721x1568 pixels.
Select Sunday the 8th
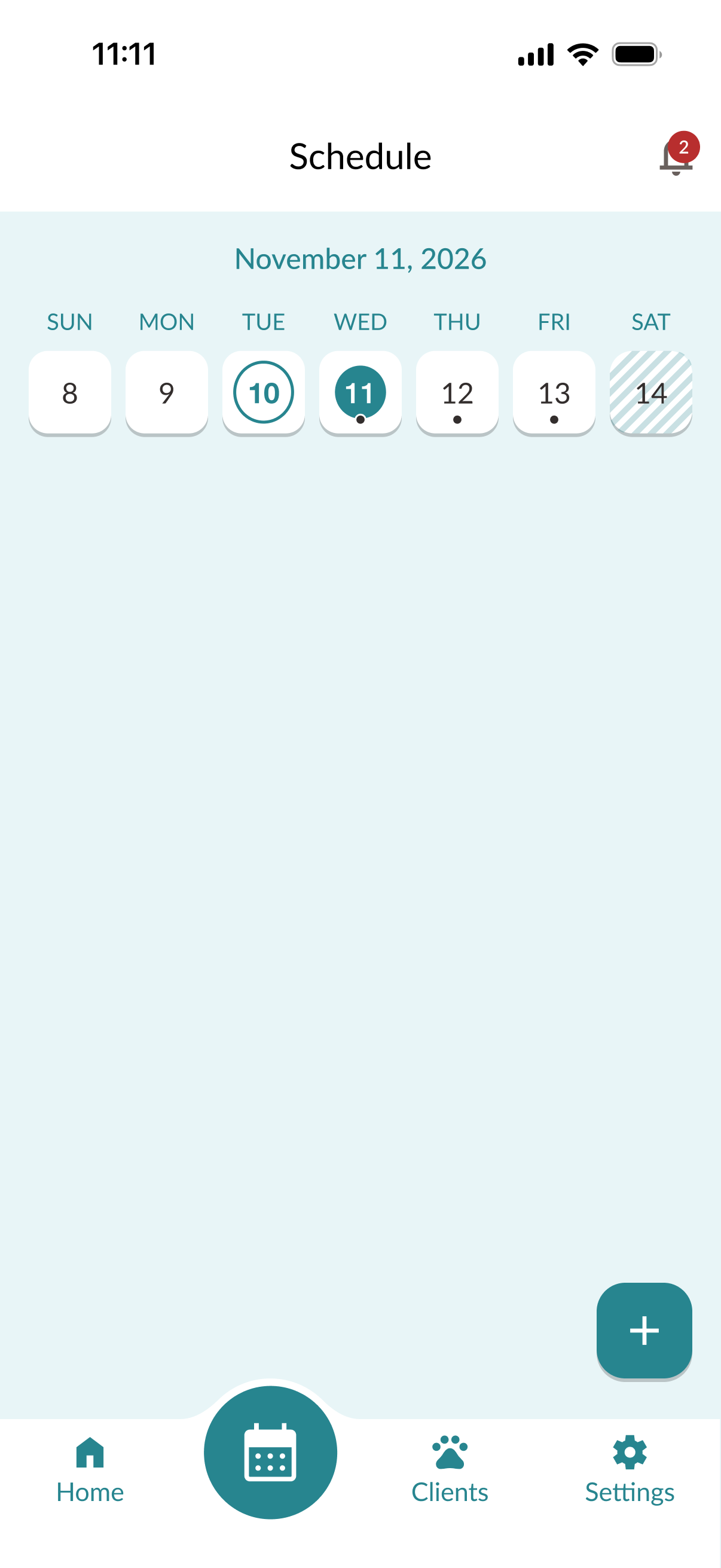(70, 393)
